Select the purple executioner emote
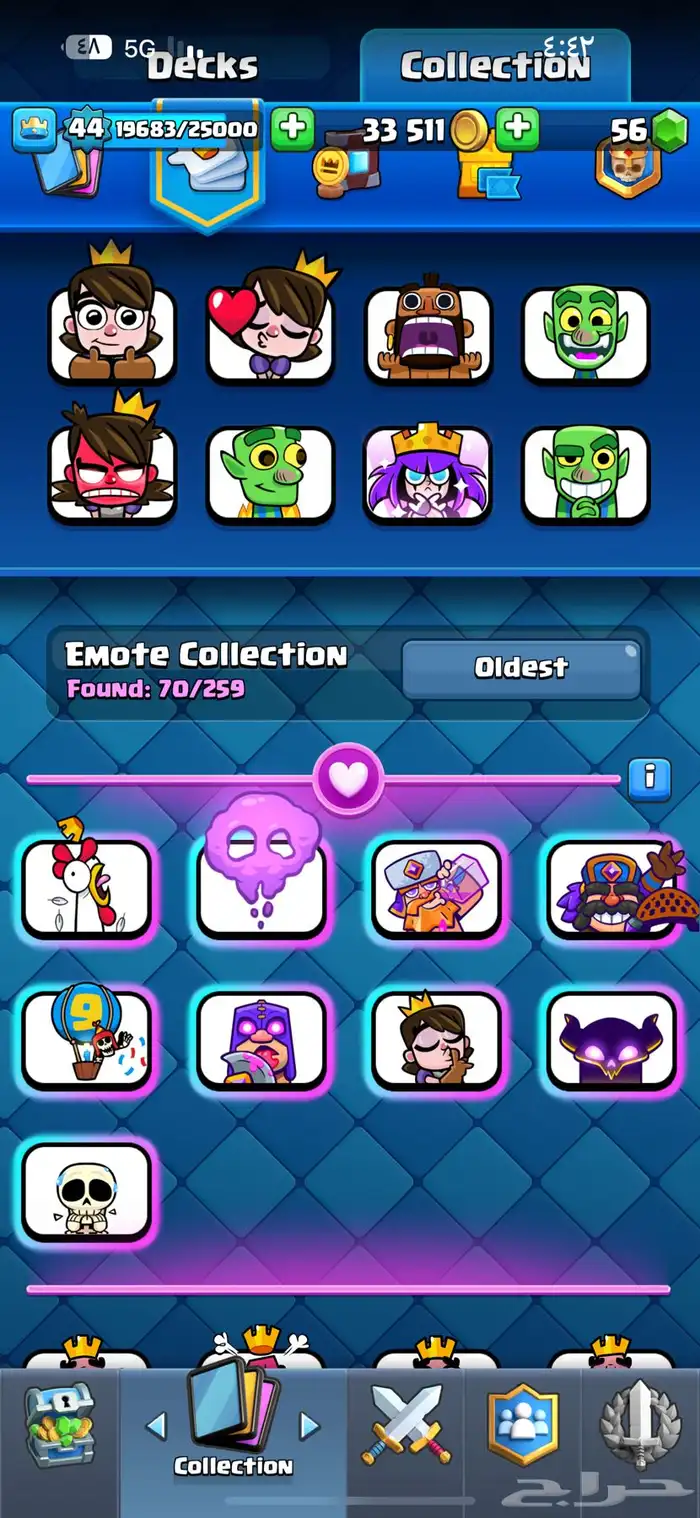Viewport: 700px width, 1518px height. [x=261, y=1040]
